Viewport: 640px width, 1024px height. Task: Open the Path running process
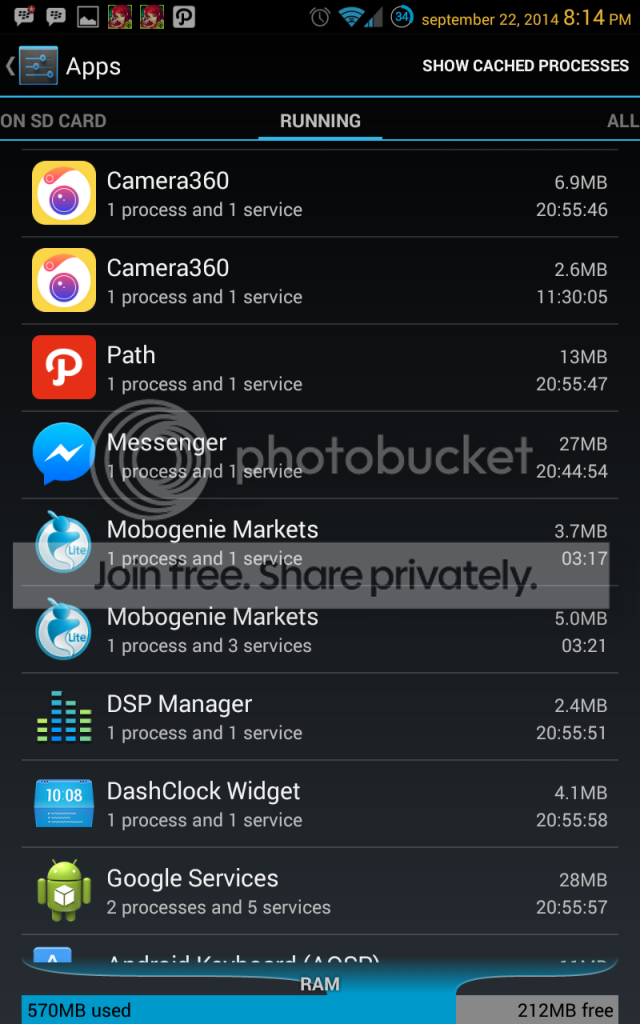tap(320, 368)
